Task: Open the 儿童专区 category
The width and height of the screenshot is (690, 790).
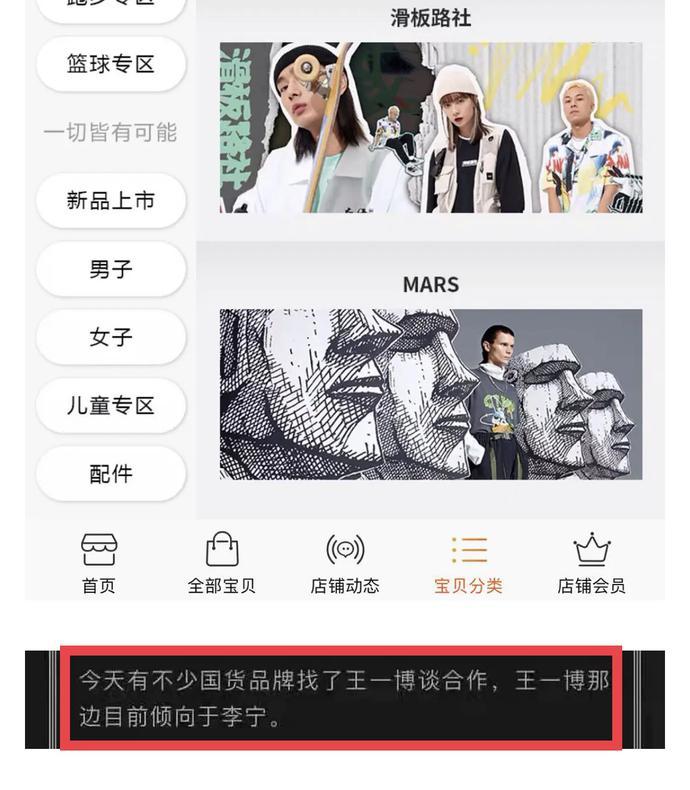Action: point(111,405)
